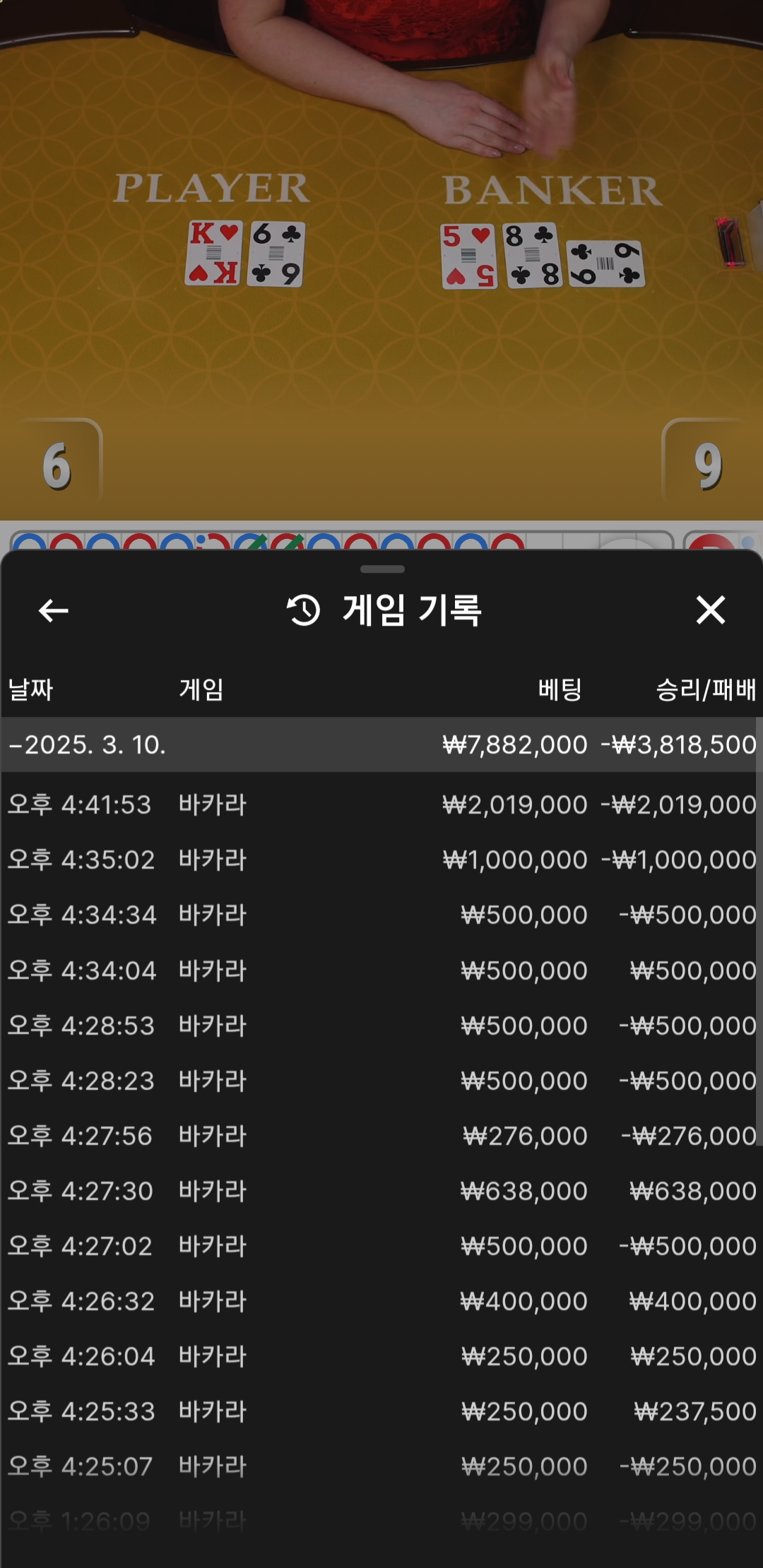Viewport: 763px width, 1568px height.
Task: View the 오후 4:26:32 ₩400,000 round
Action: tap(381, 1301)
